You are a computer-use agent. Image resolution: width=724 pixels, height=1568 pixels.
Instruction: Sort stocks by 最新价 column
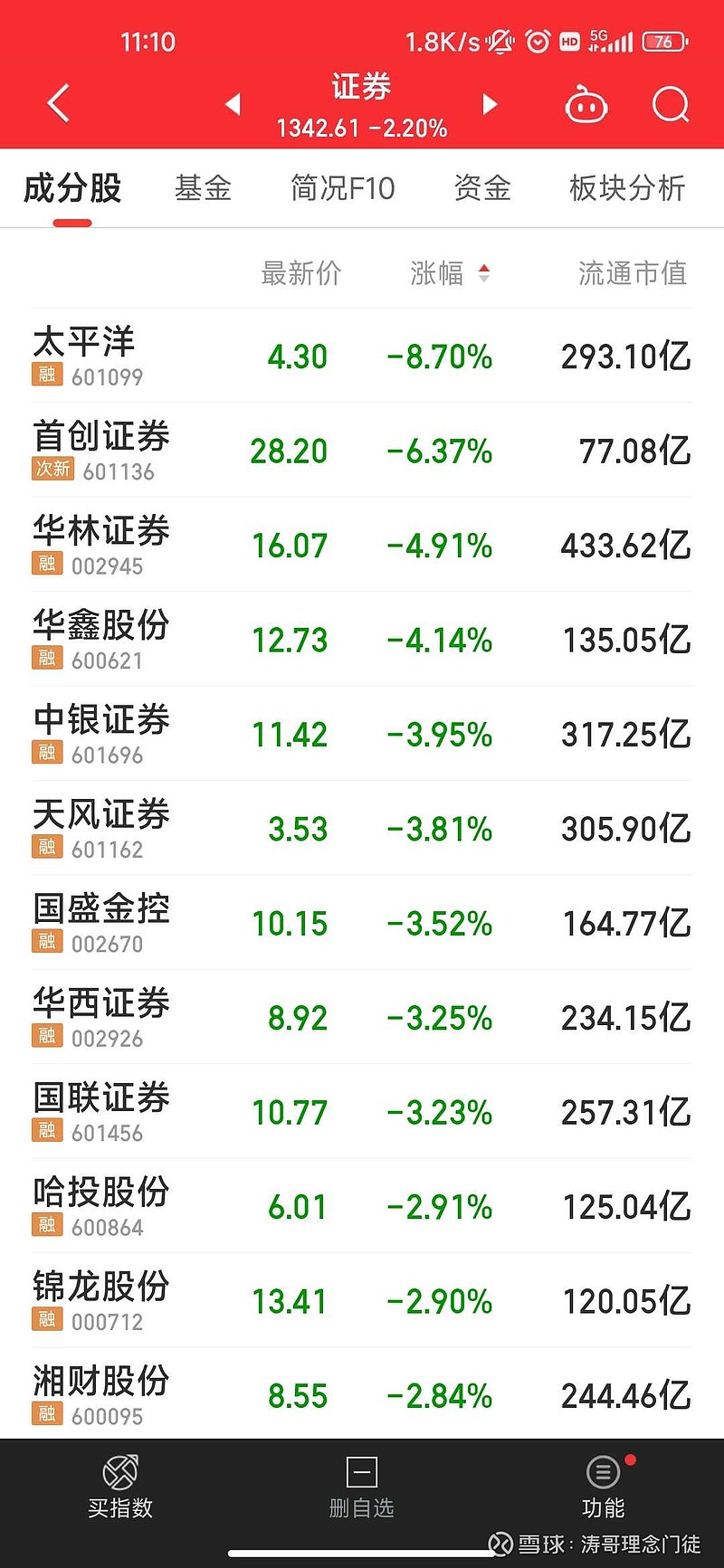point(301,272)
